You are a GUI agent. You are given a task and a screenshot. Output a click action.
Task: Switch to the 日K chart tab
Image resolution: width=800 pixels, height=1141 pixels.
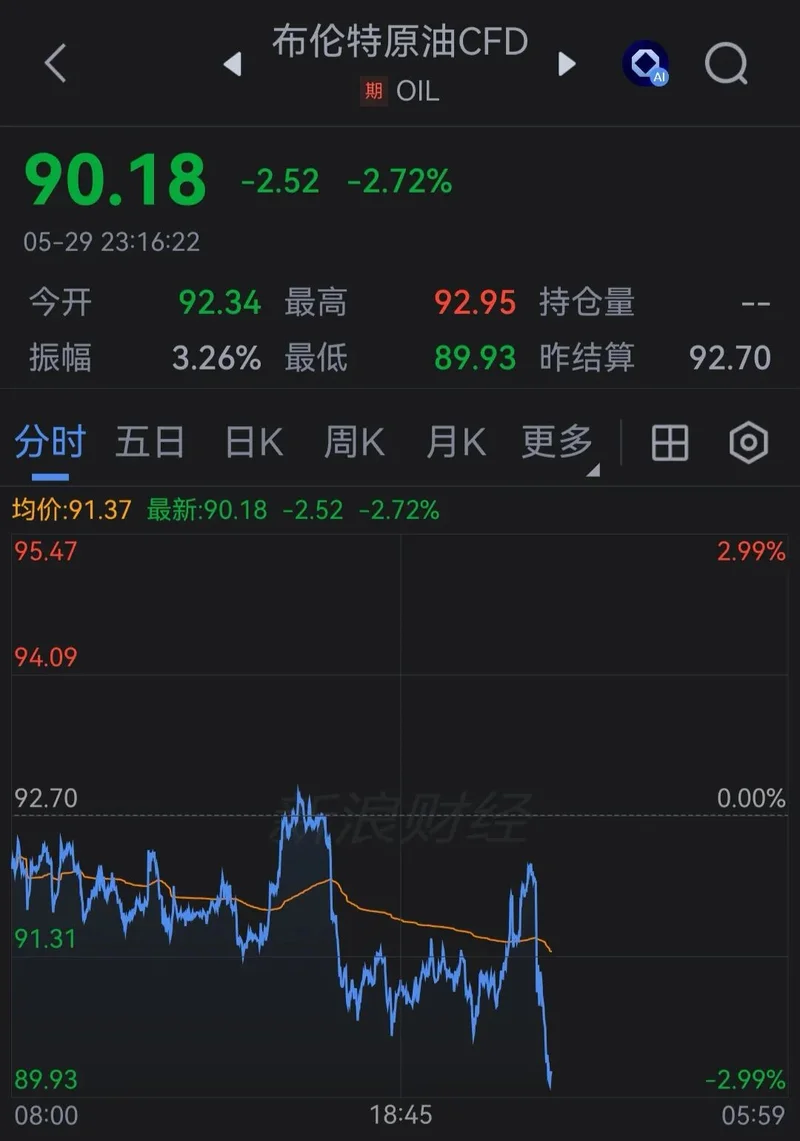(x=254, y=442)
